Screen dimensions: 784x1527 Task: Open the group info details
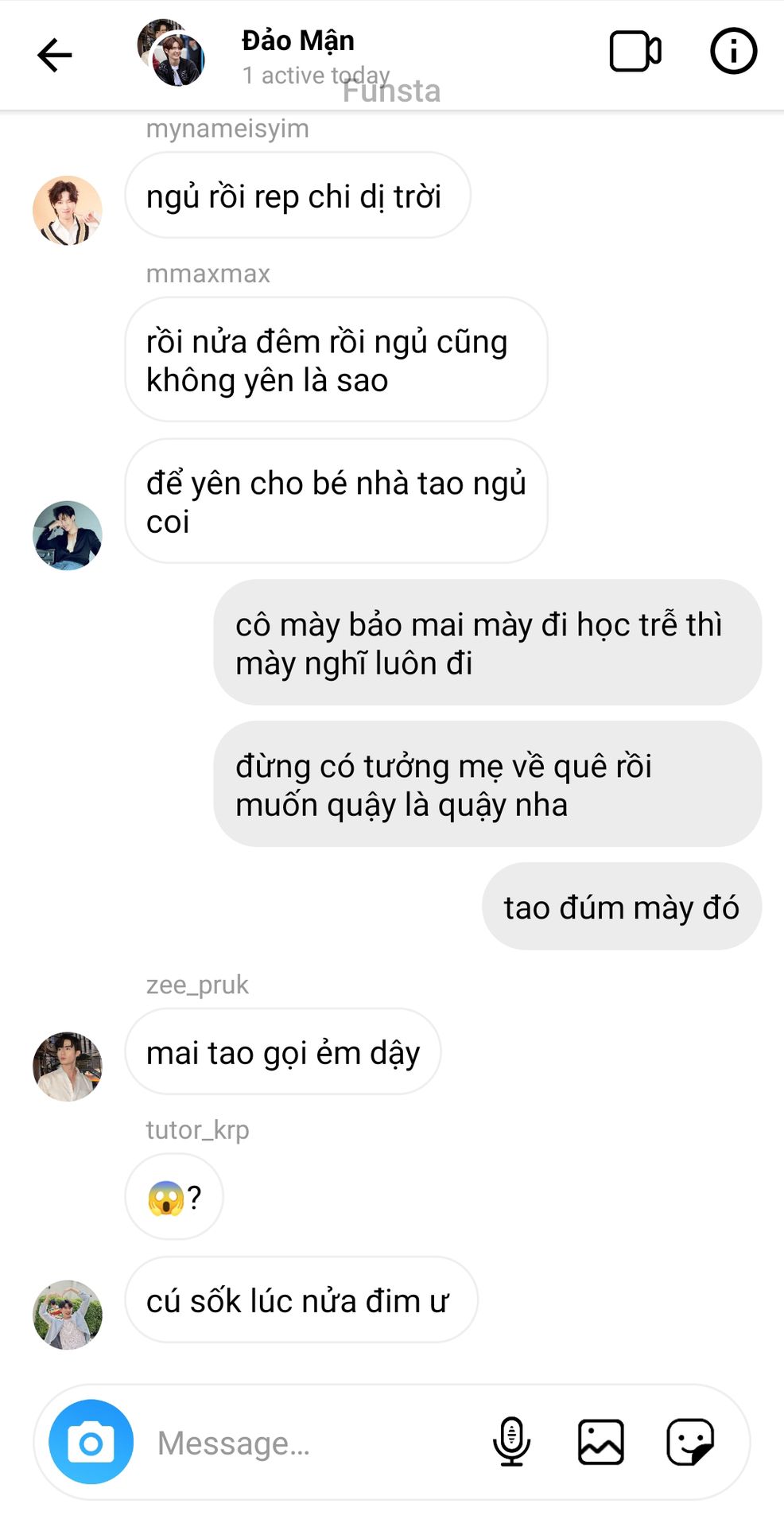[732, 52]
